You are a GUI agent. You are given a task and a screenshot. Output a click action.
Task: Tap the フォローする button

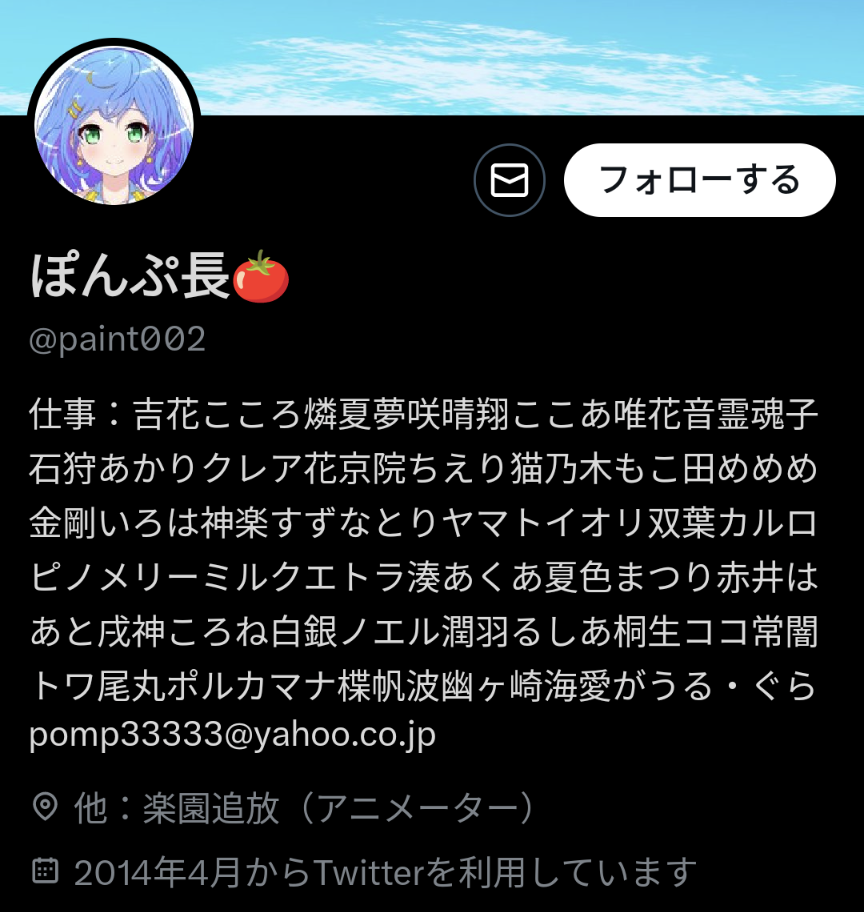[699, 180]
